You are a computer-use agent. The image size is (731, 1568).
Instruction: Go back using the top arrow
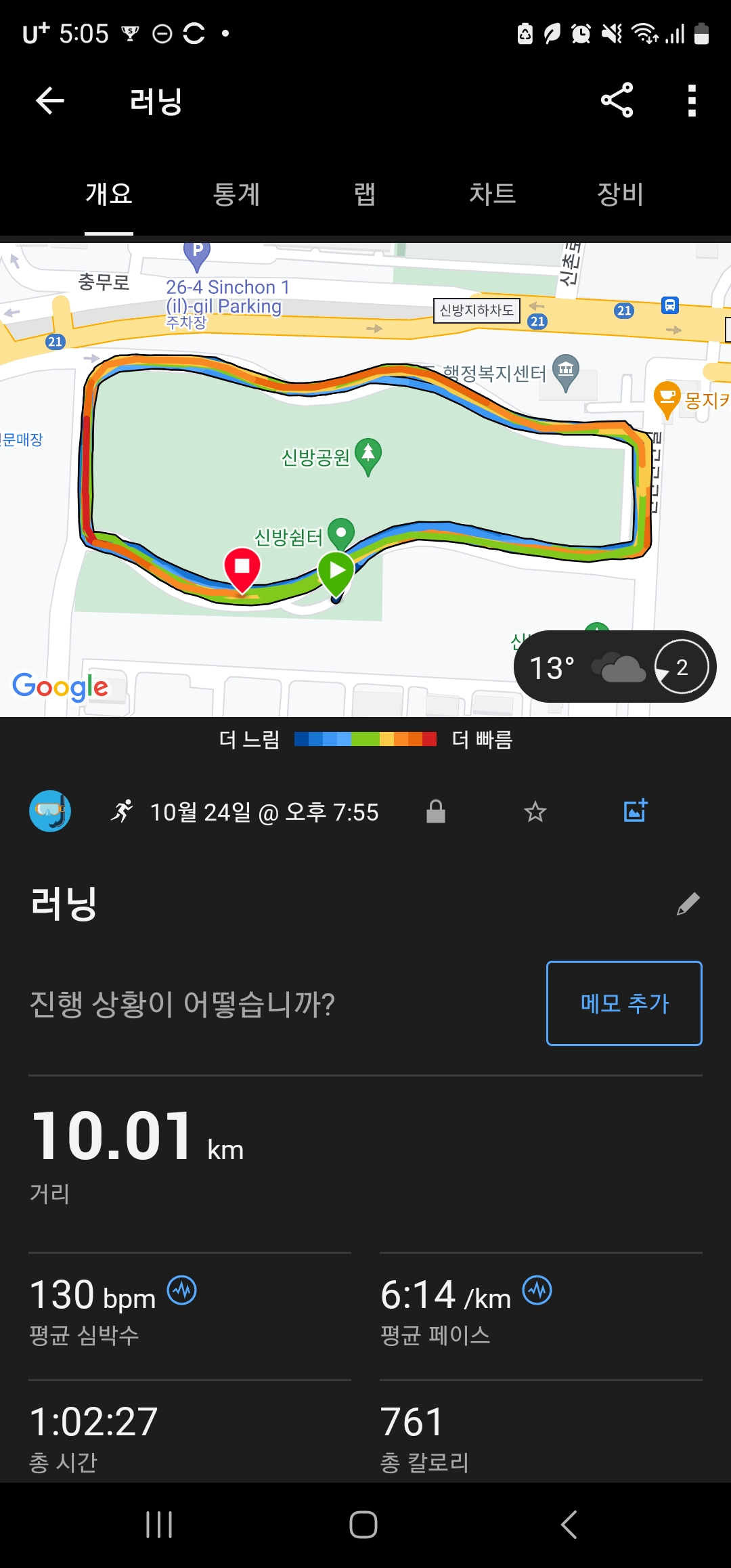50,101
